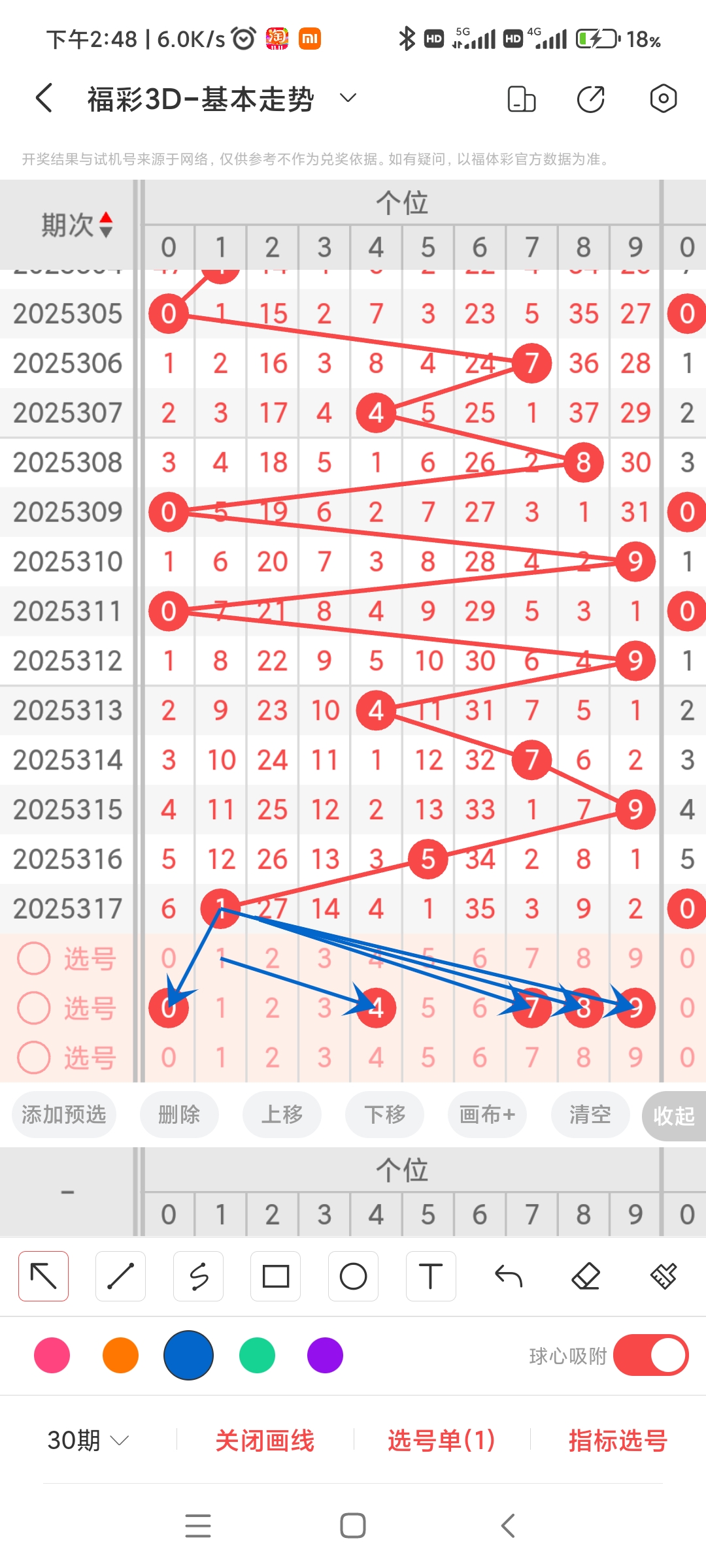Select the curve drawing tool
The image size is (706, 1568).
click(198, 1275)
